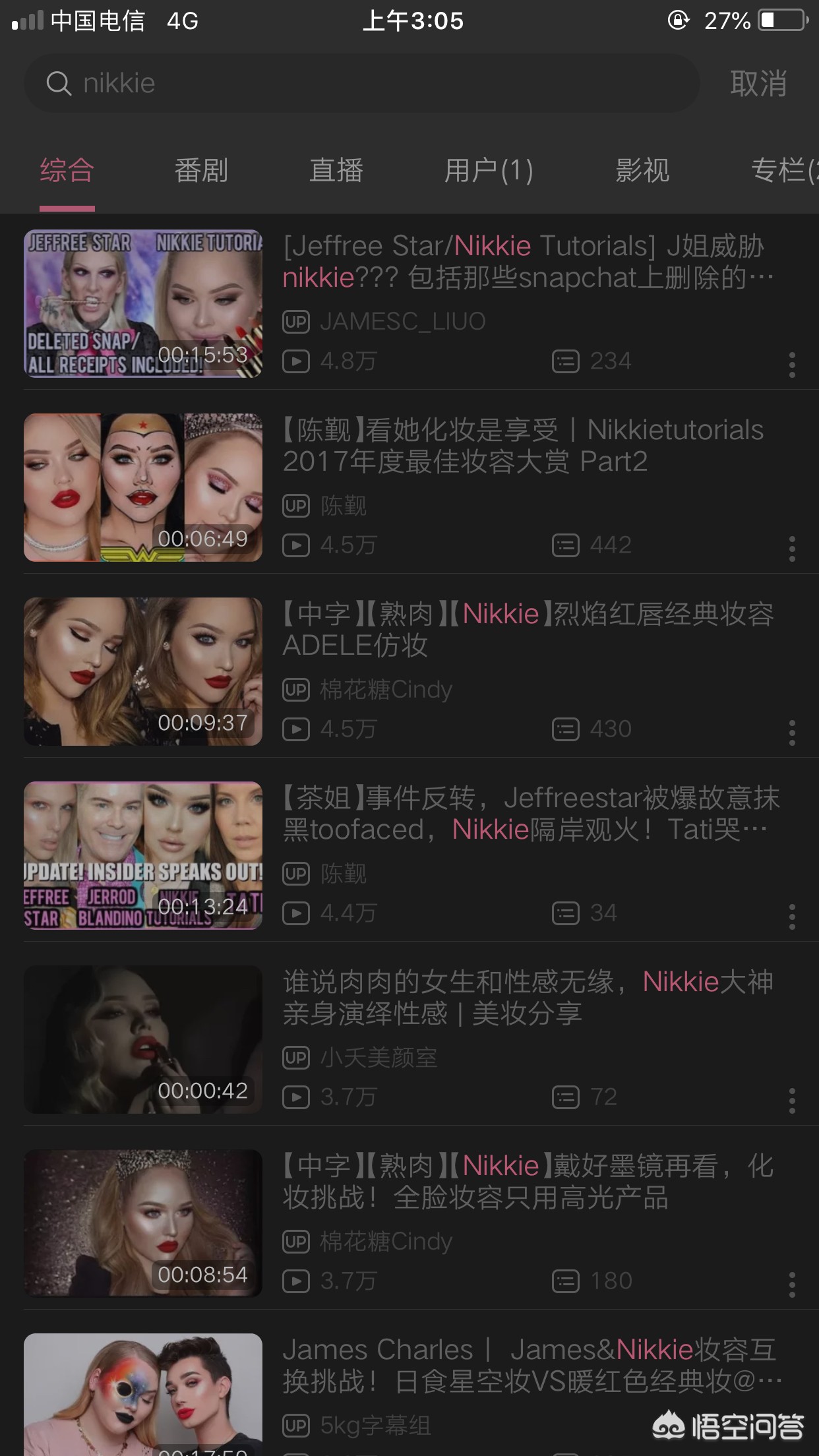Switch to the 影视 tab

pos(642,171)
